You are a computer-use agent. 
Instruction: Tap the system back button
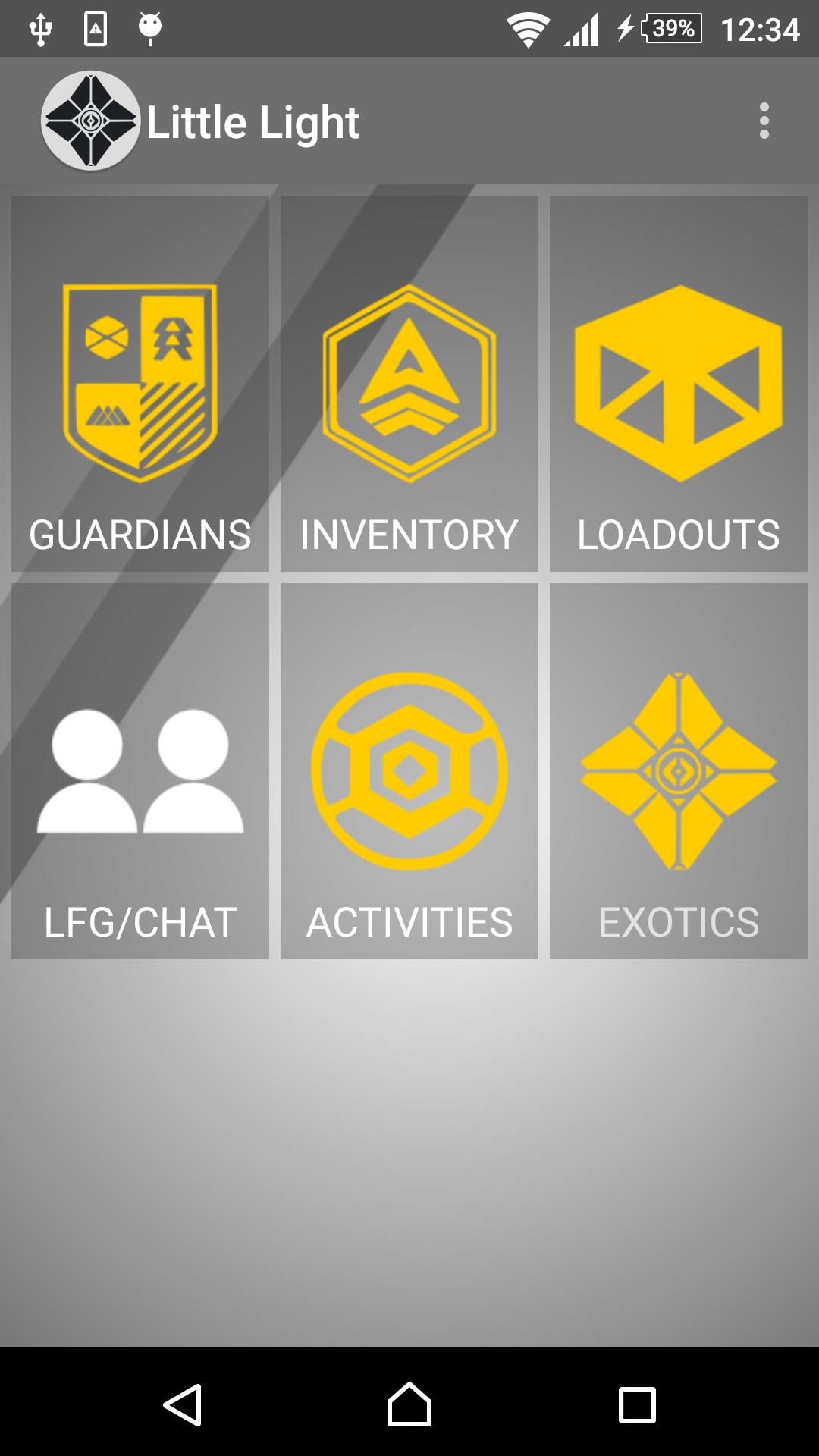click(x=183, y=1404)
